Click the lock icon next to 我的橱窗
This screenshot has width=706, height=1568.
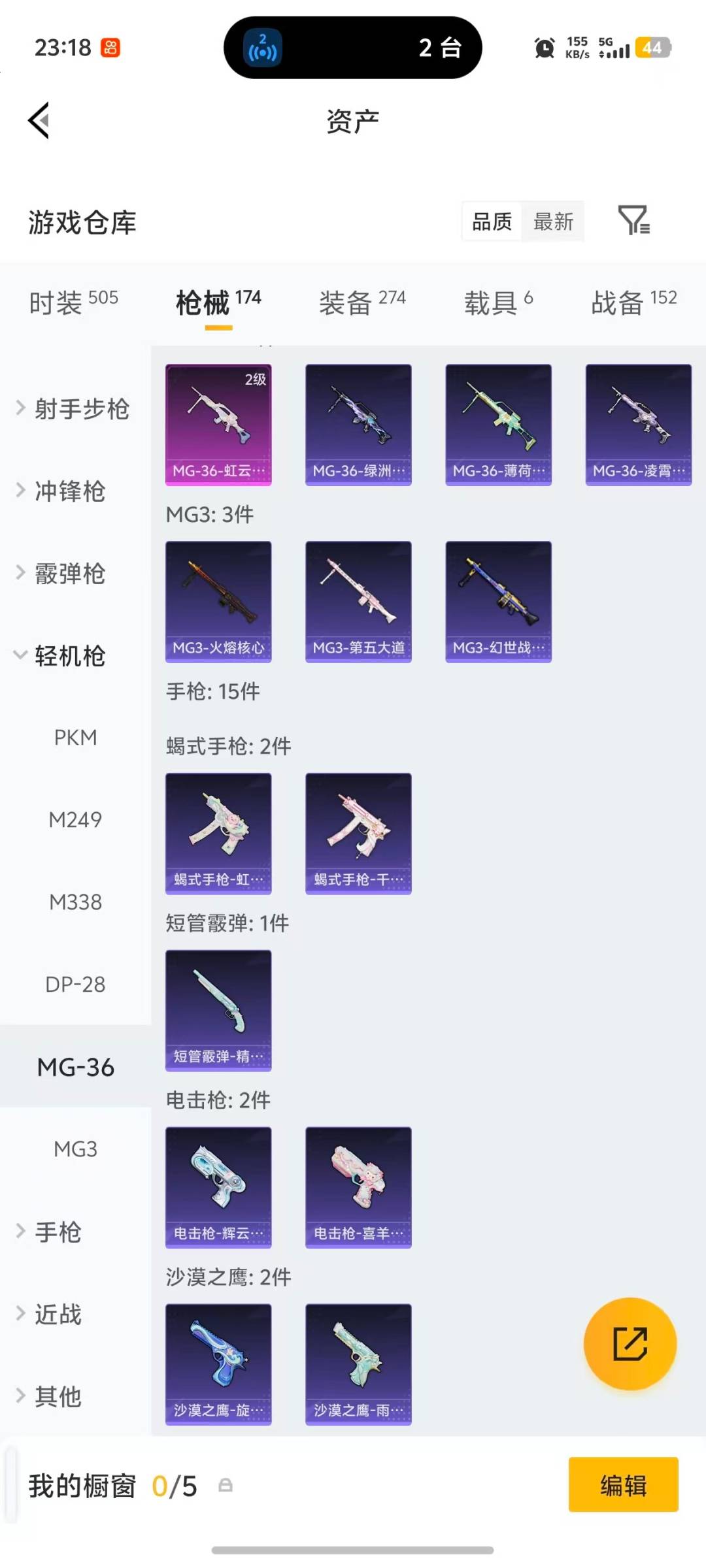coord(226,1486)
